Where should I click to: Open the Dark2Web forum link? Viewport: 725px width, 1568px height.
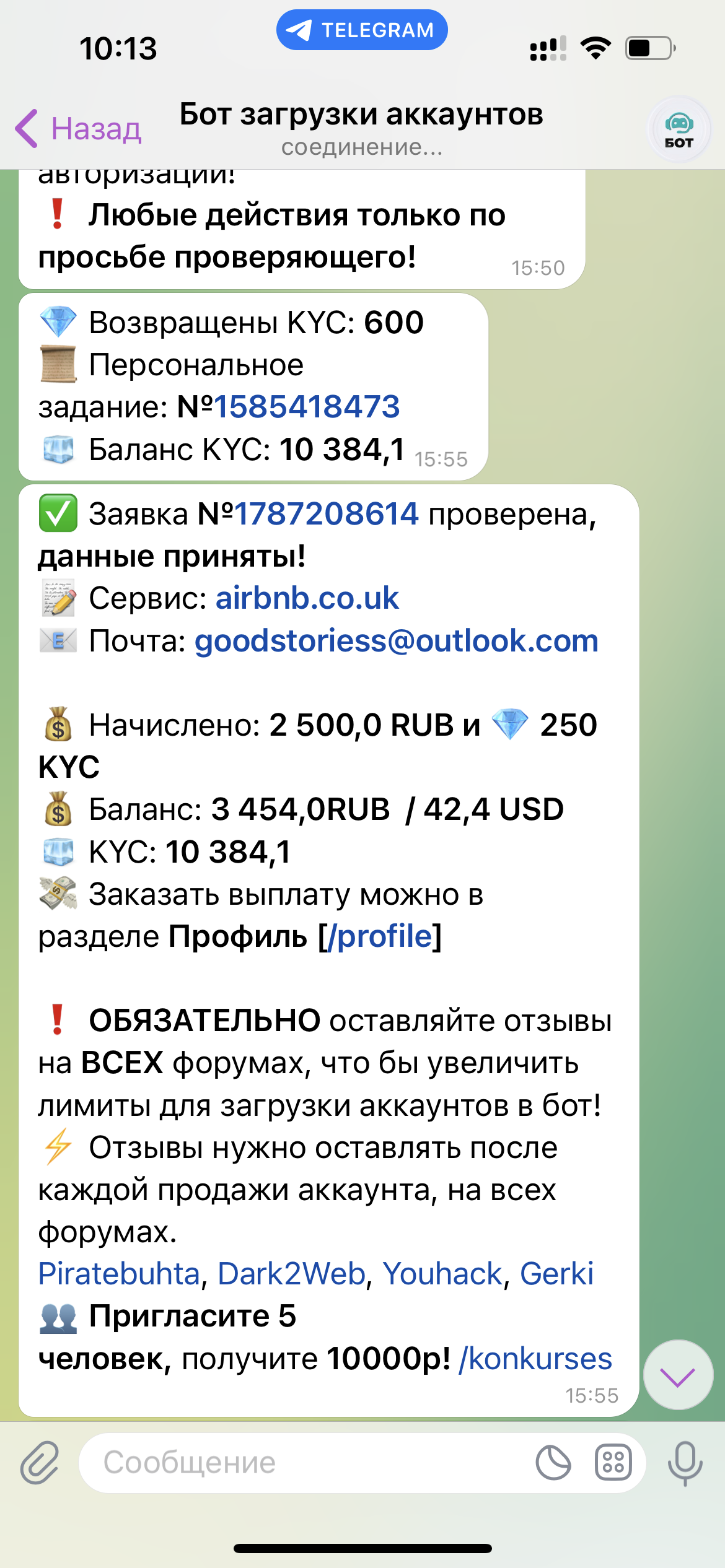(292, 1274)
